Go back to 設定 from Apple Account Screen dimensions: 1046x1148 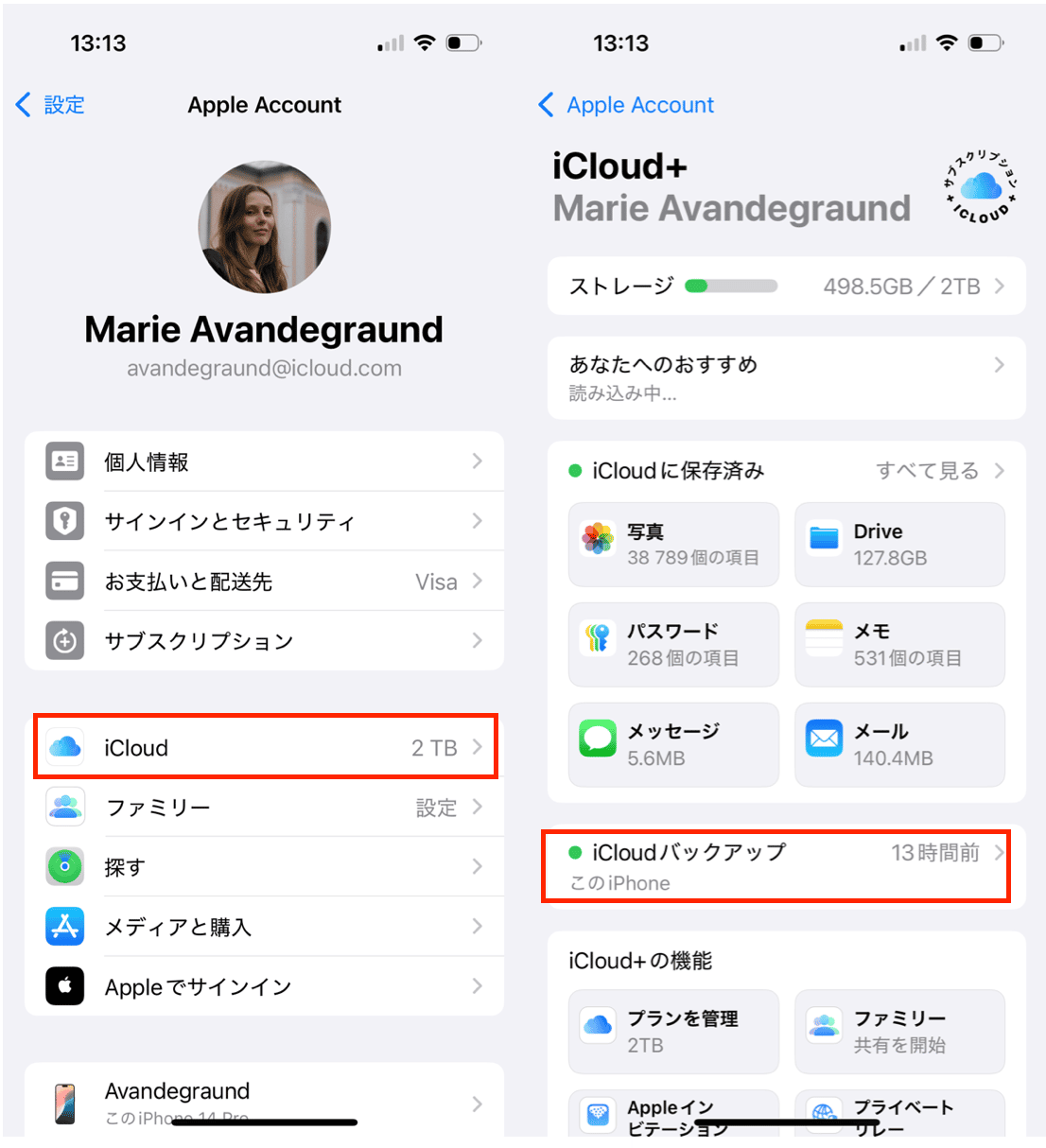point(51,105)
